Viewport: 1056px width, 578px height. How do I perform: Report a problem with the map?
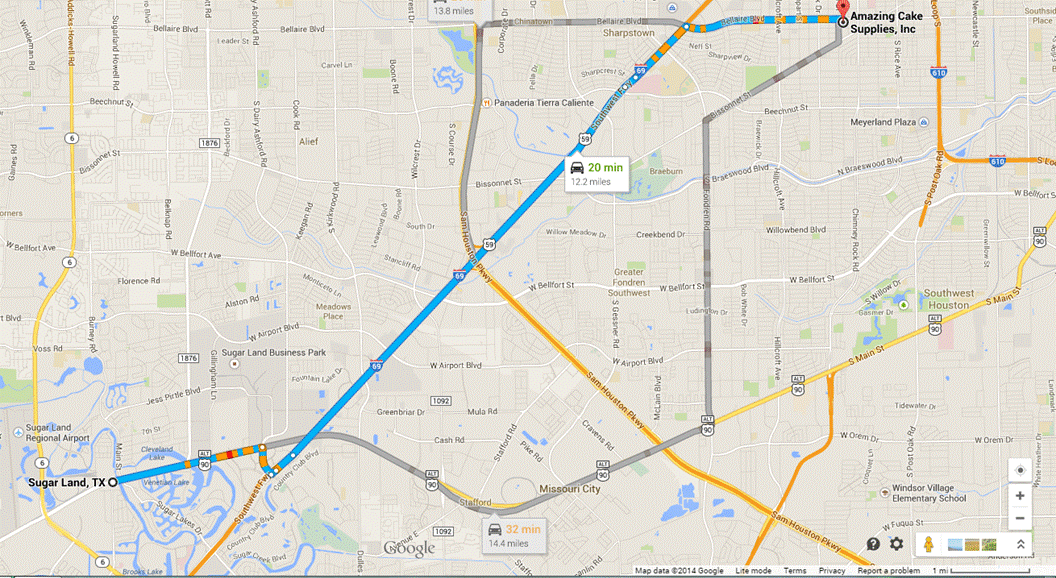coord(888,571)
